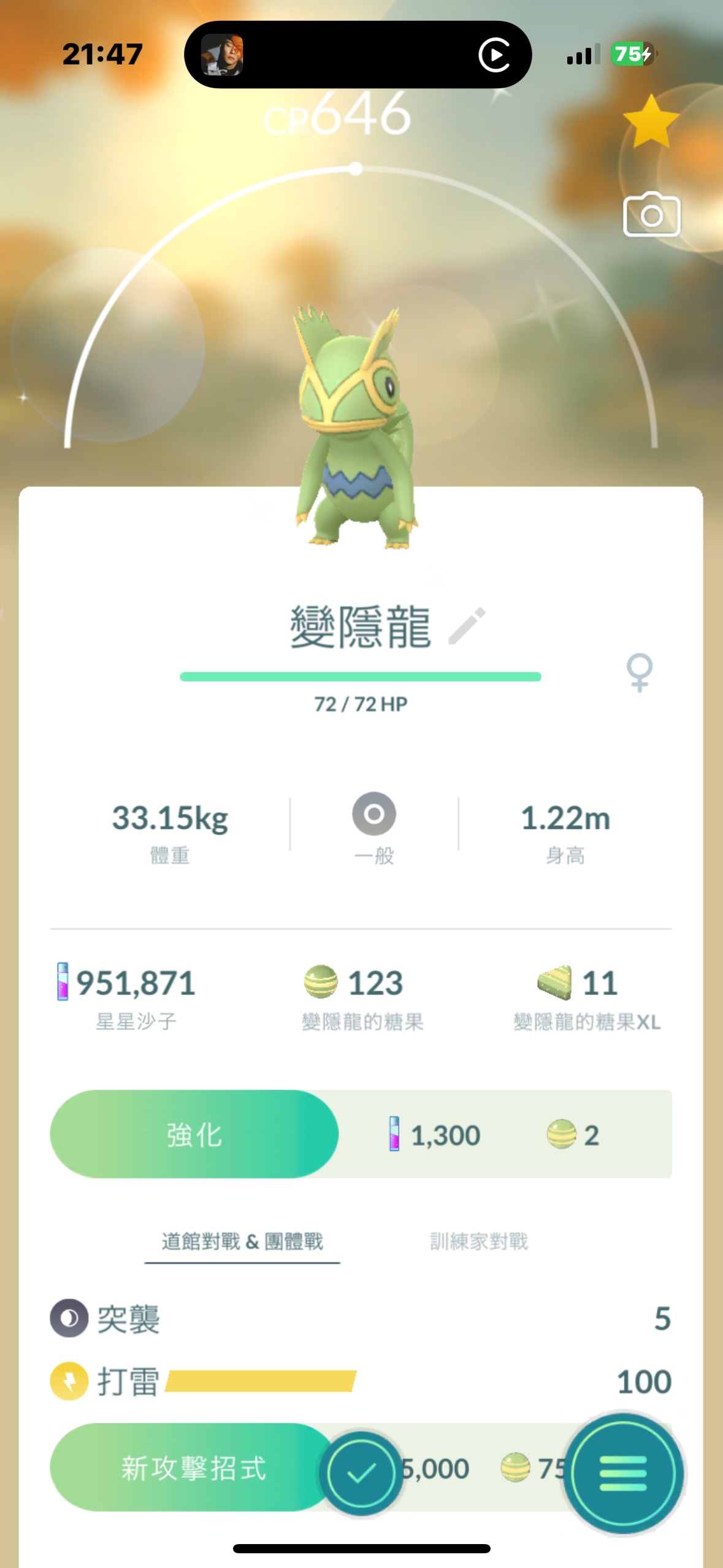
Task: Tap the 強化 power up button
Action: coord(194,1134)
